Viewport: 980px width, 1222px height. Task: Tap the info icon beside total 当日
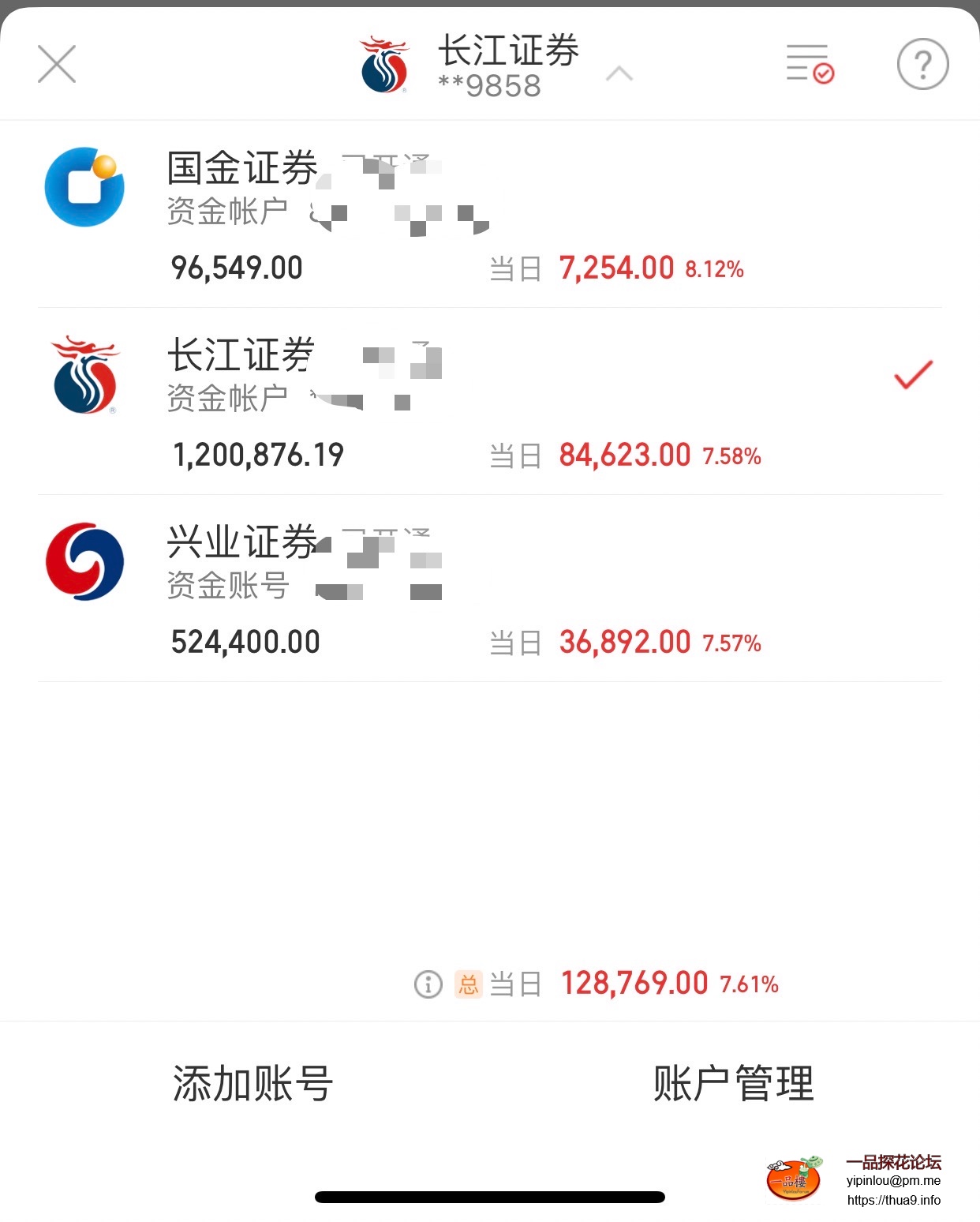(x=428, y=984)
